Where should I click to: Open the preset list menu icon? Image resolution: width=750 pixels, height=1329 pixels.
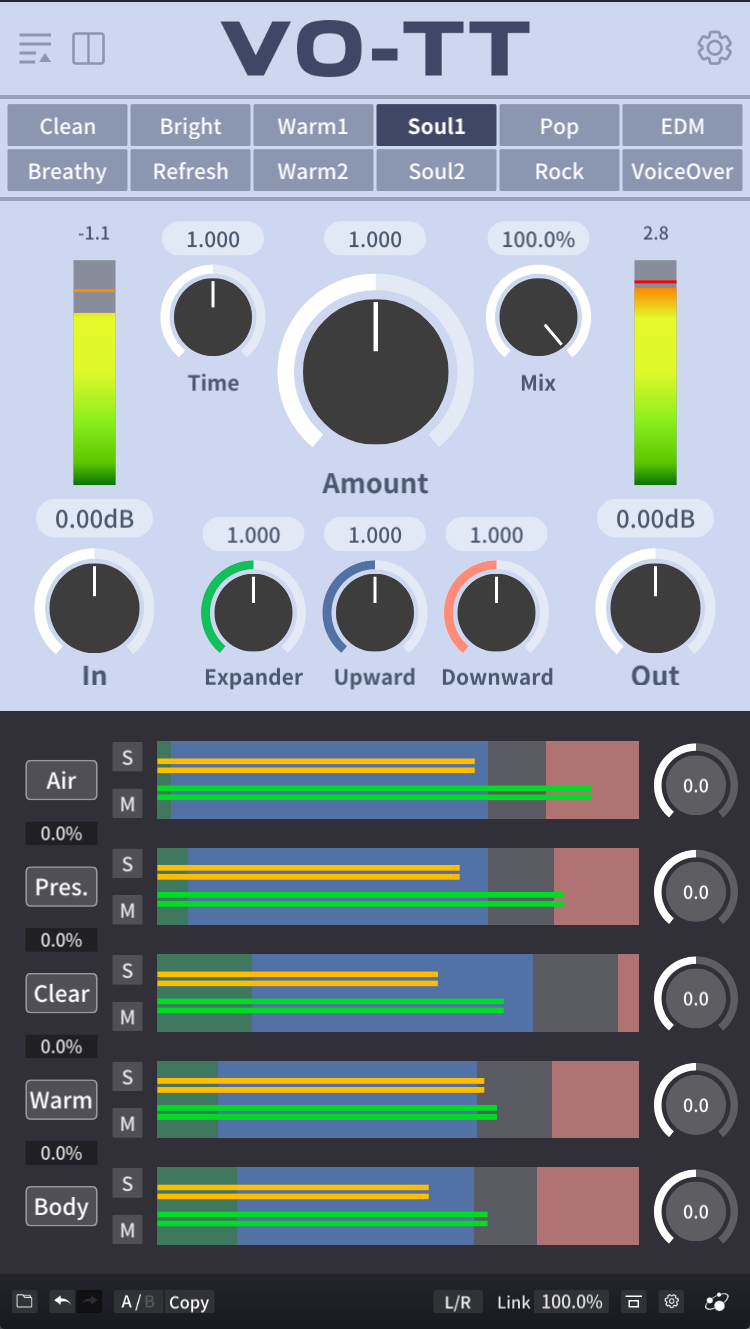click(35, 48)
